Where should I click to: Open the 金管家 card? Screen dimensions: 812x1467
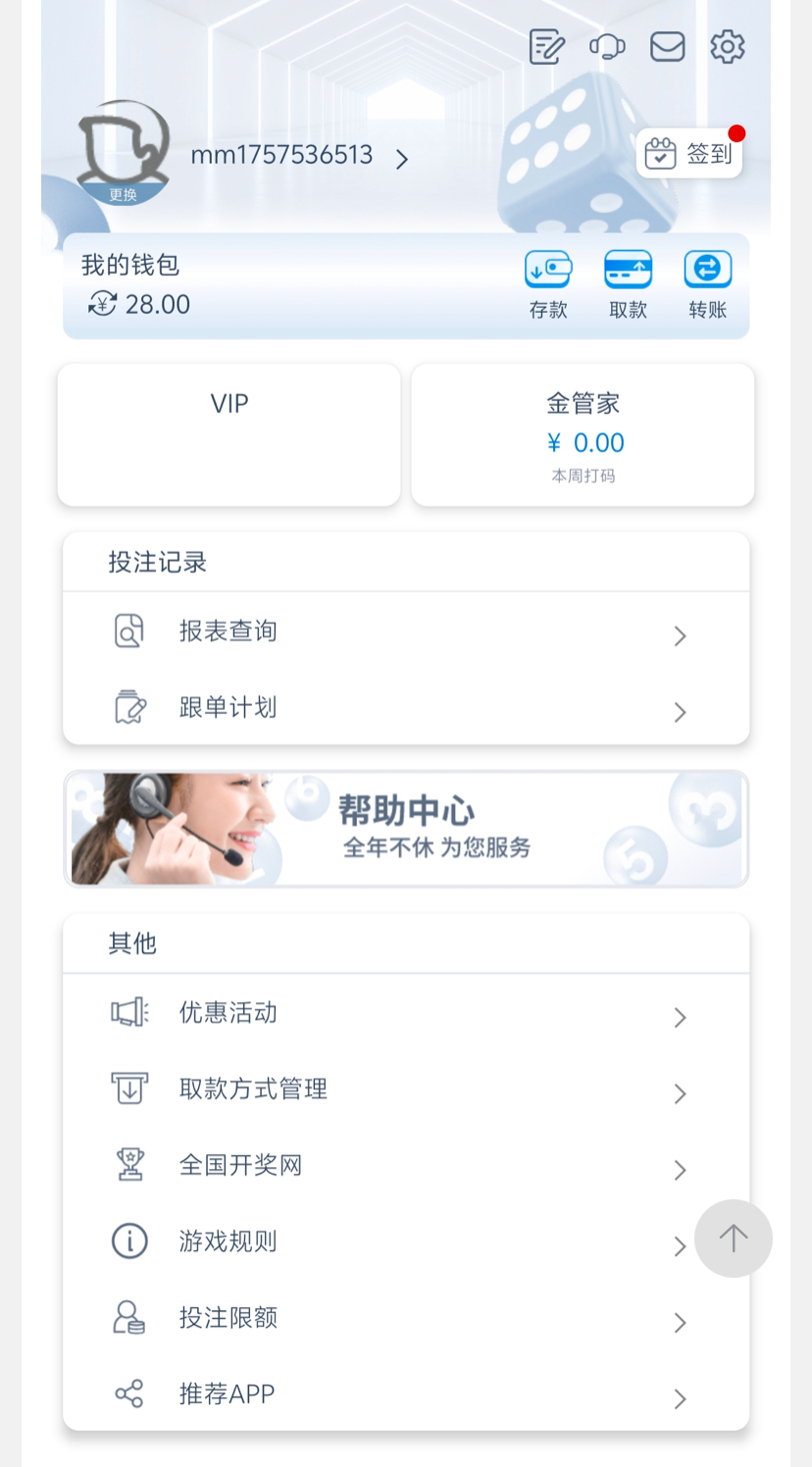click(583, 434)
